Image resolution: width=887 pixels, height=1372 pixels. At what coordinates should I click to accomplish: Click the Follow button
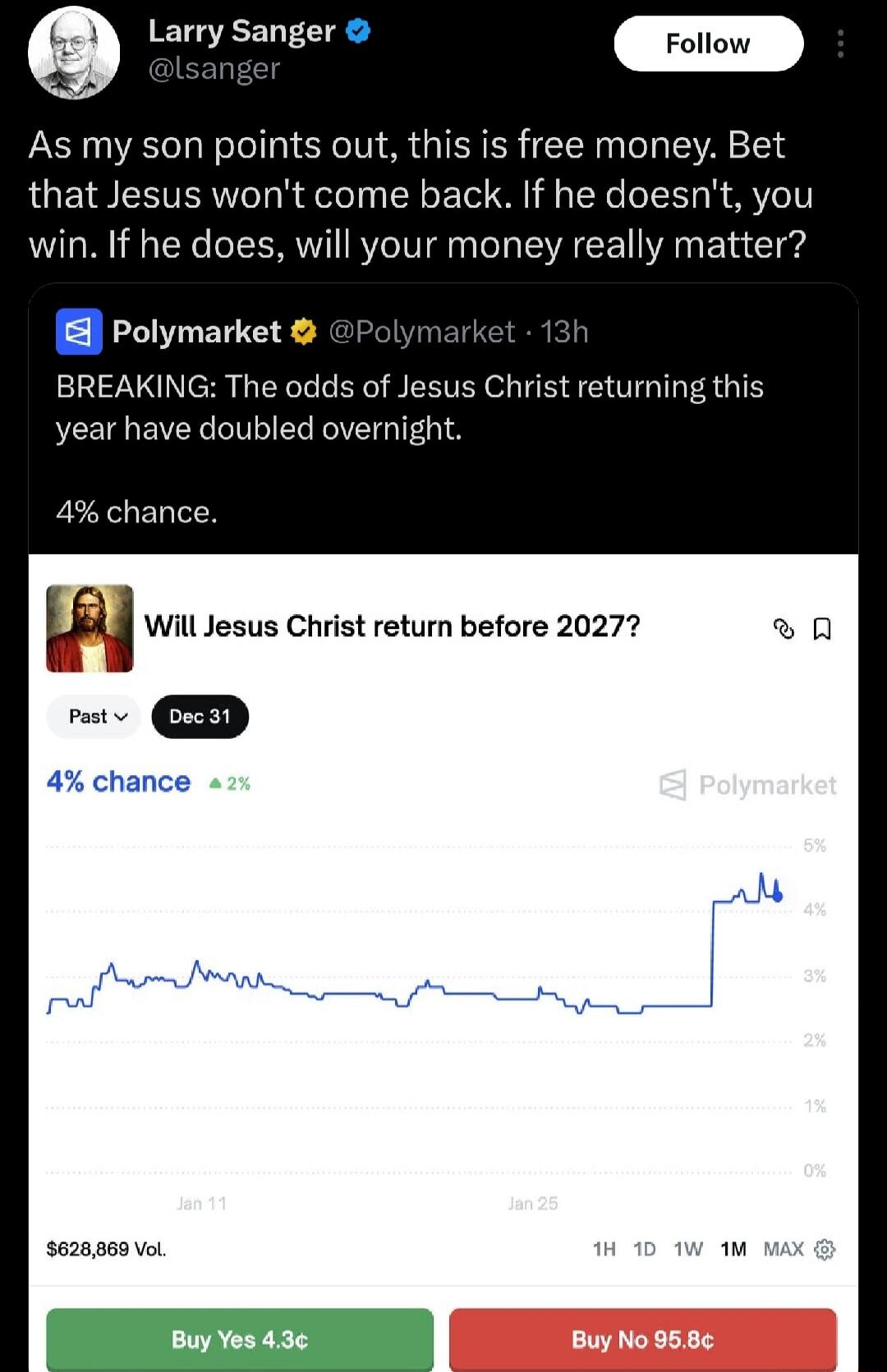(x=708, y=44)
